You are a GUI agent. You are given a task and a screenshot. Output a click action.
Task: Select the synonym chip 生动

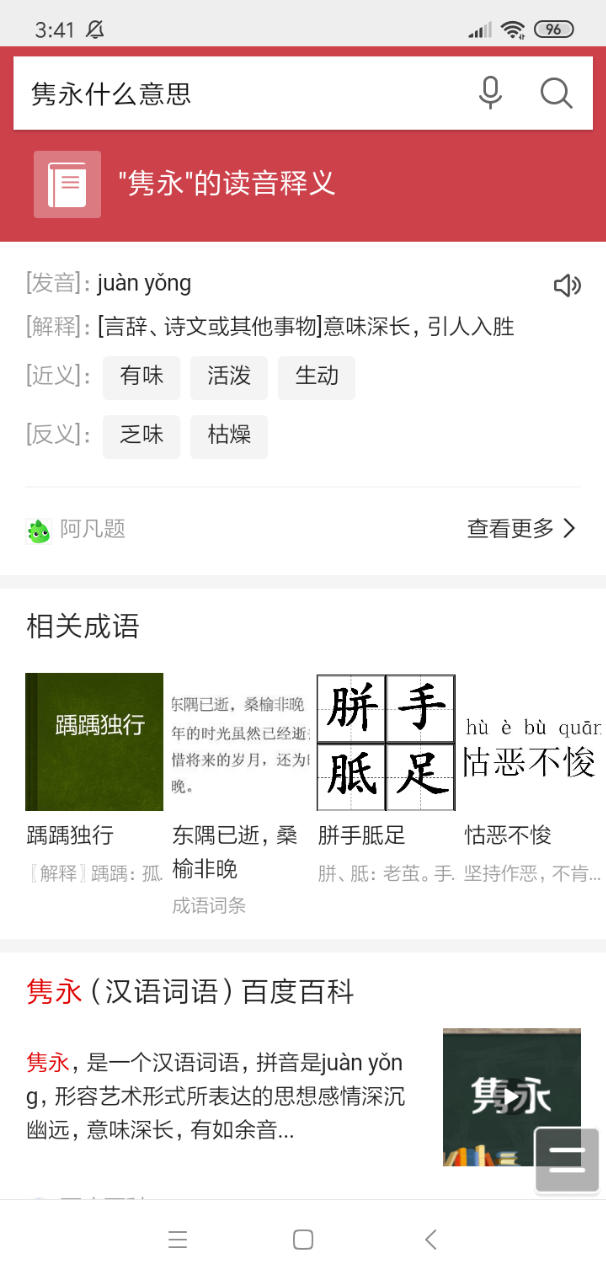pos(316,377)
